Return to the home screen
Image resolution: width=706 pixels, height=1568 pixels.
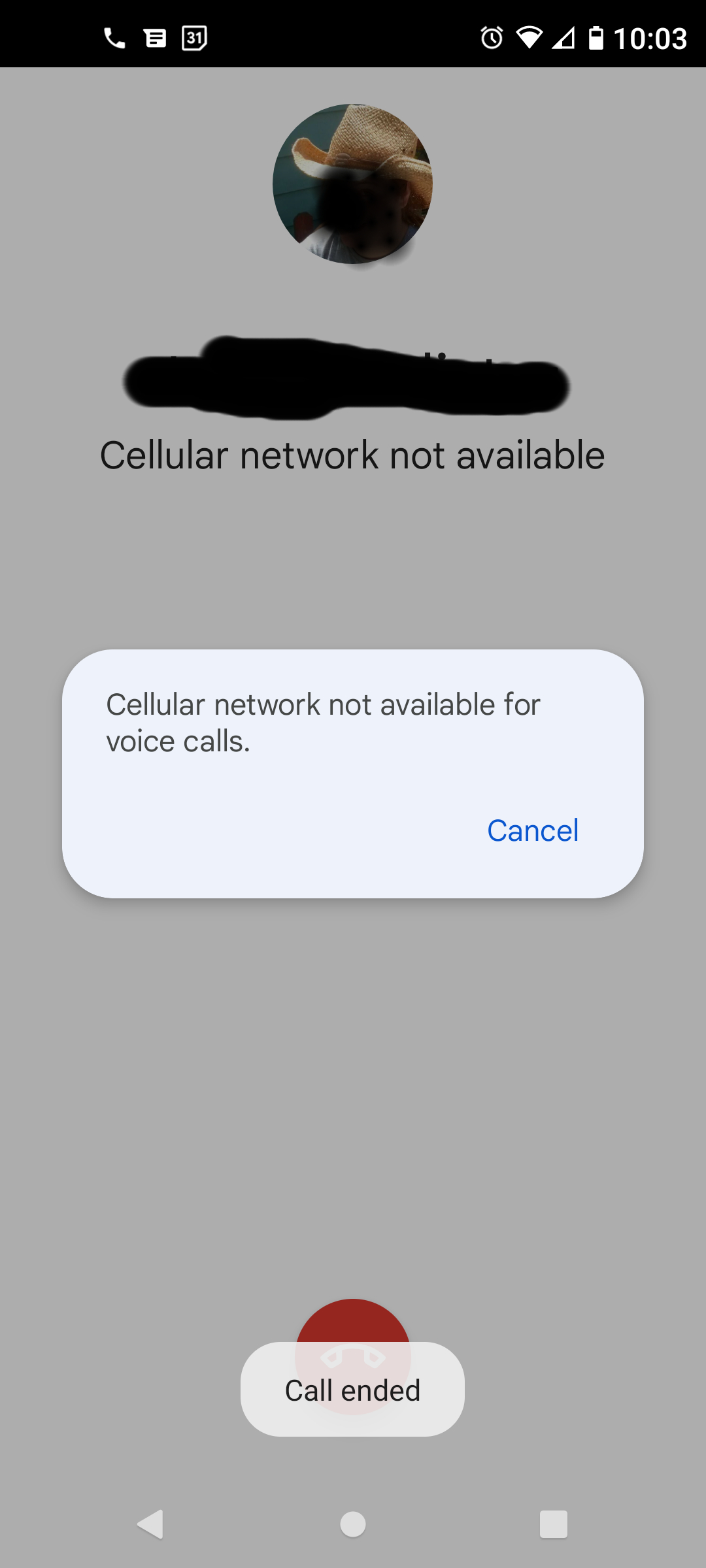point(353,1524)
